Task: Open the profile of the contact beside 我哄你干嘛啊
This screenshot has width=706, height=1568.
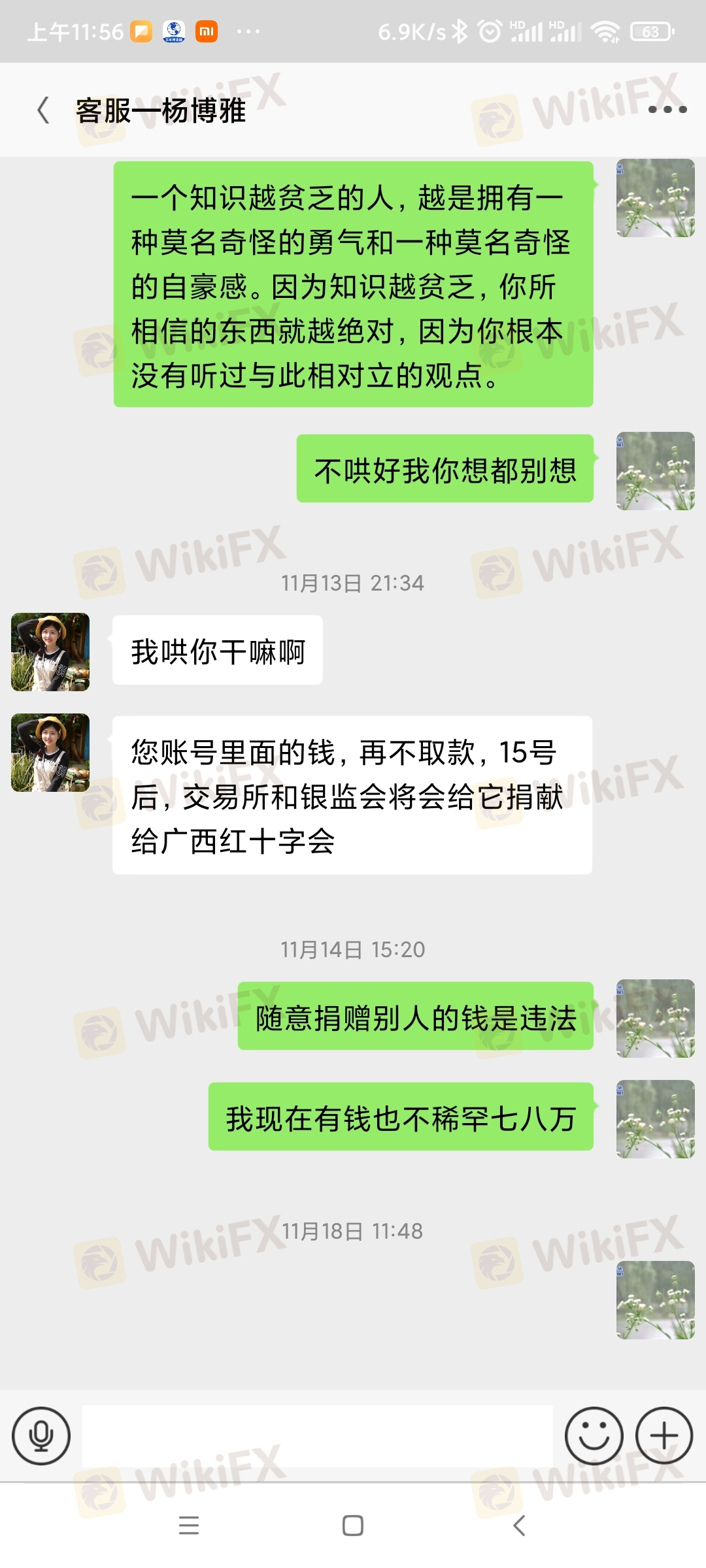Action: 50,651
